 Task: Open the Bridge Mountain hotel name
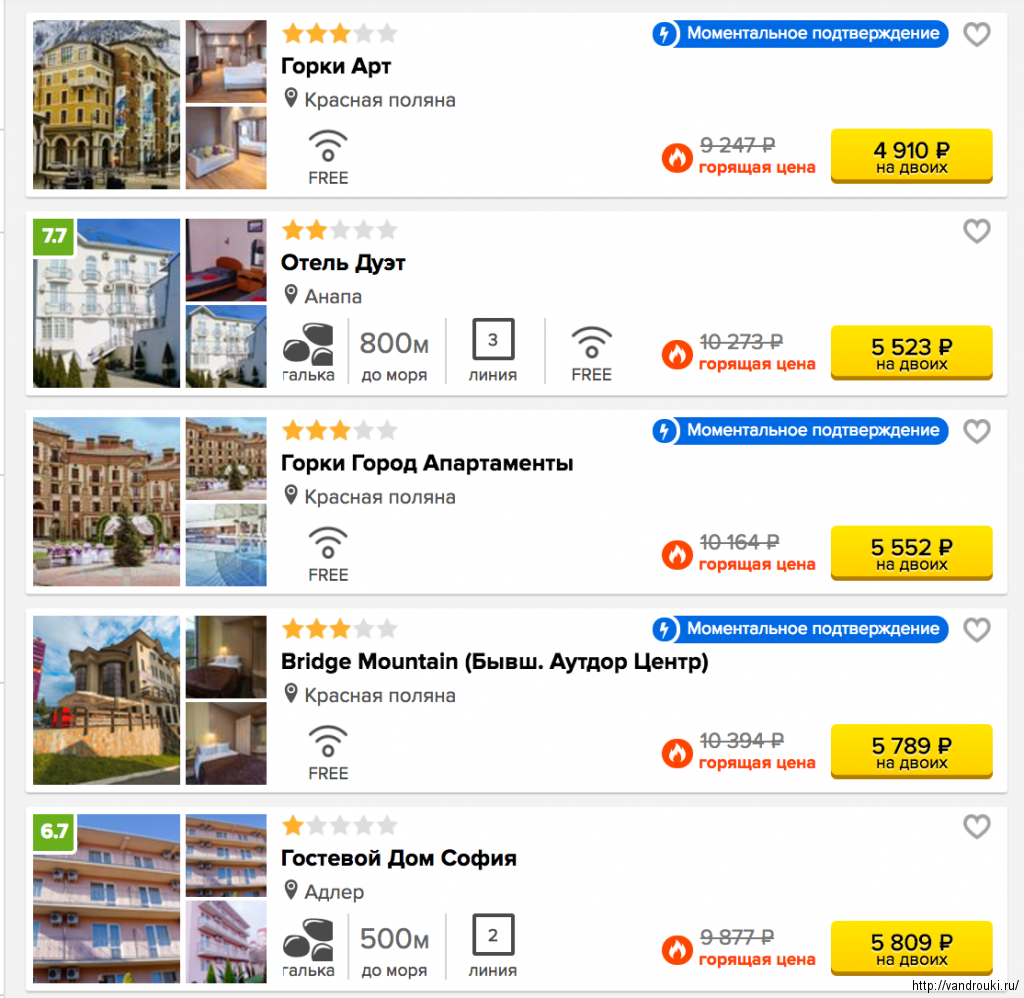[494, 661]
